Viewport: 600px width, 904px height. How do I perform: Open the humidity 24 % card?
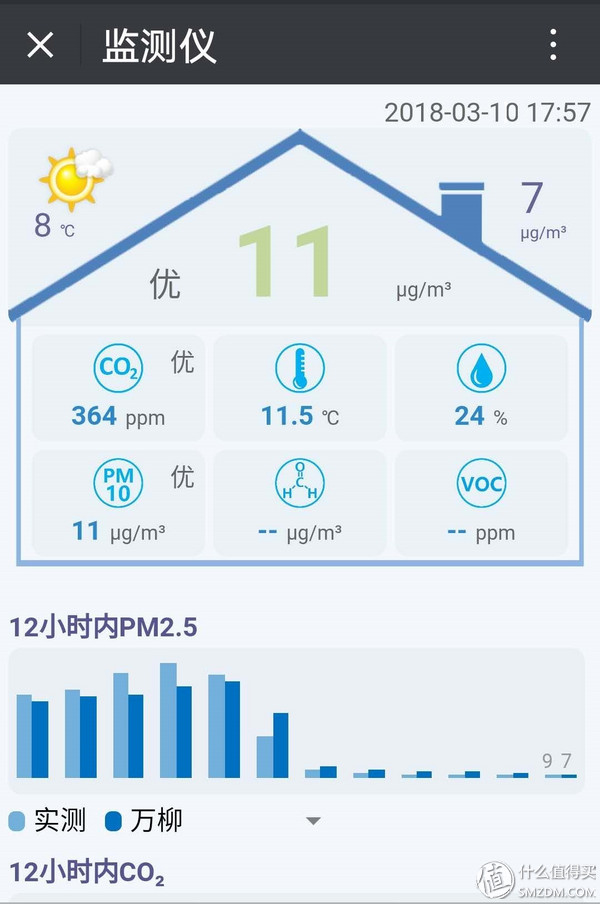pyautogui.click(x=481, y=388)
